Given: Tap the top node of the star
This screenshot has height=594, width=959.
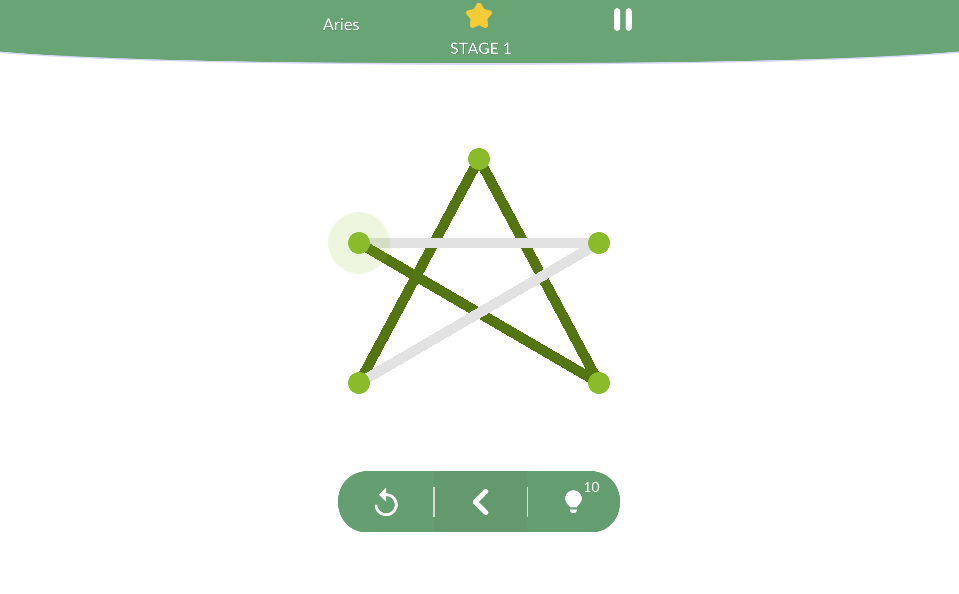Looking at the screenshot, I should pyautogui.click(x=479, y=159).
